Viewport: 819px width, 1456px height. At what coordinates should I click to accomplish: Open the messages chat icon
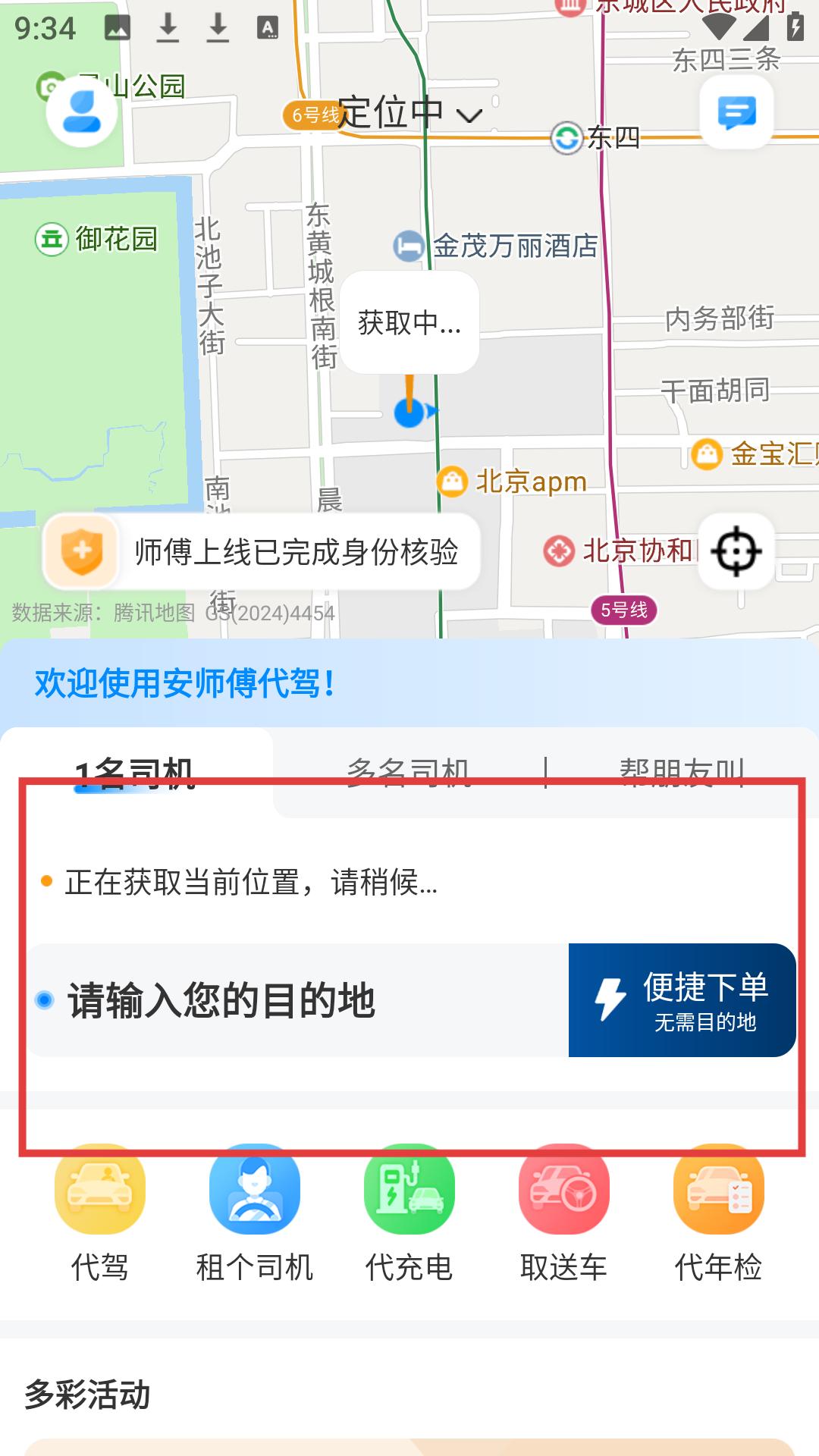point(736,112)
